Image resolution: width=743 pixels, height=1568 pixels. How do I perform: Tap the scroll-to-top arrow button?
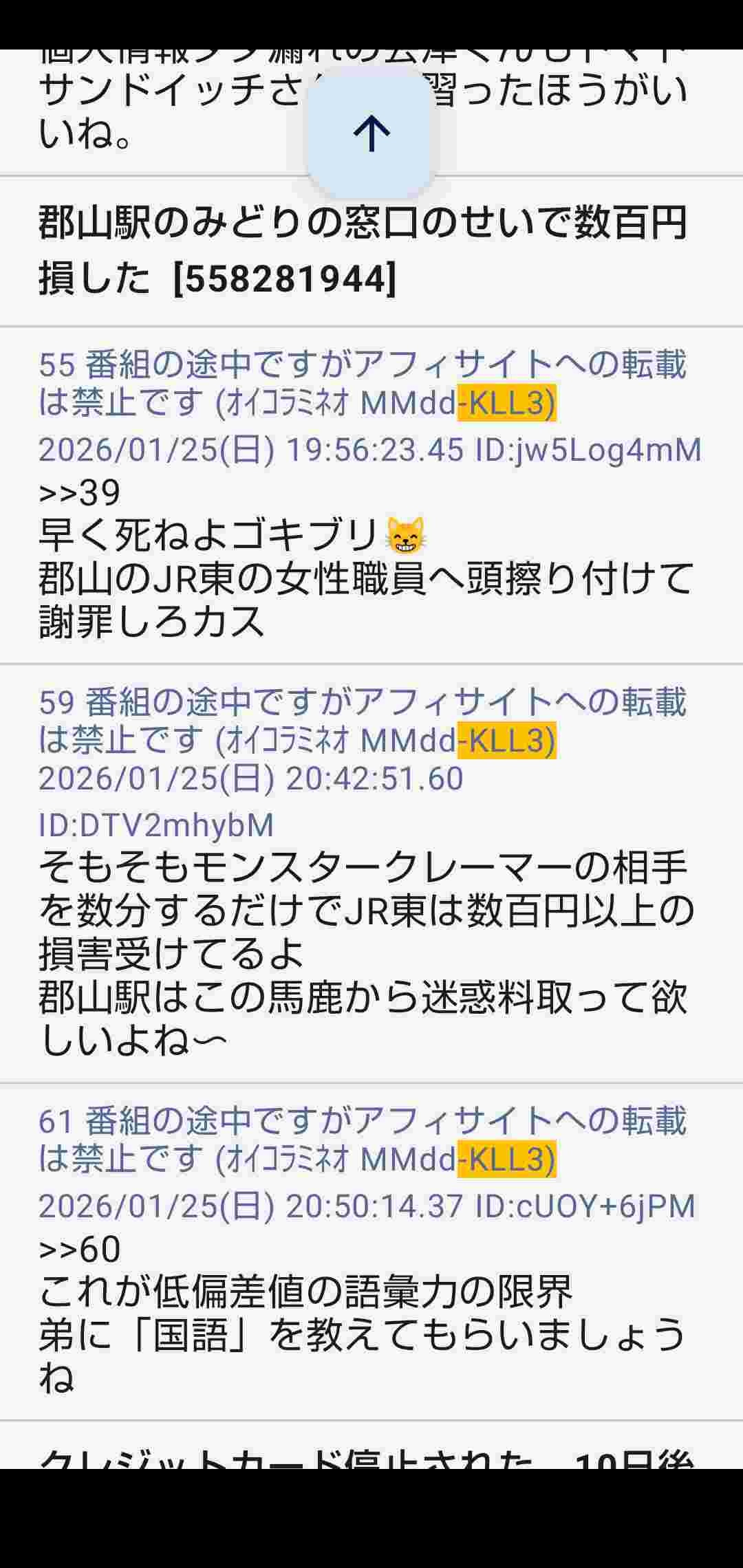pyautogui.click(x=371, y=133)
